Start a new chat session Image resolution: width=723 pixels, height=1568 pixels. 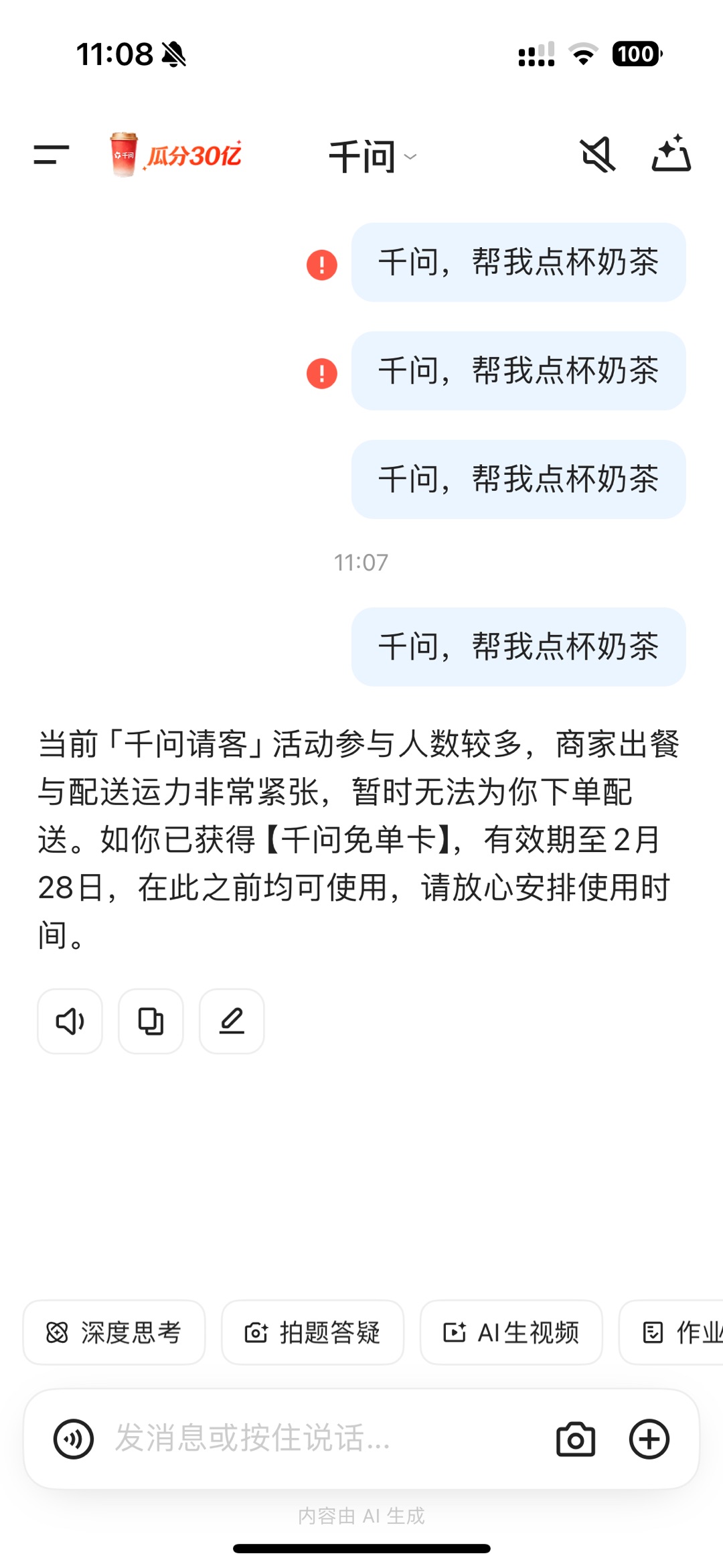671,153
